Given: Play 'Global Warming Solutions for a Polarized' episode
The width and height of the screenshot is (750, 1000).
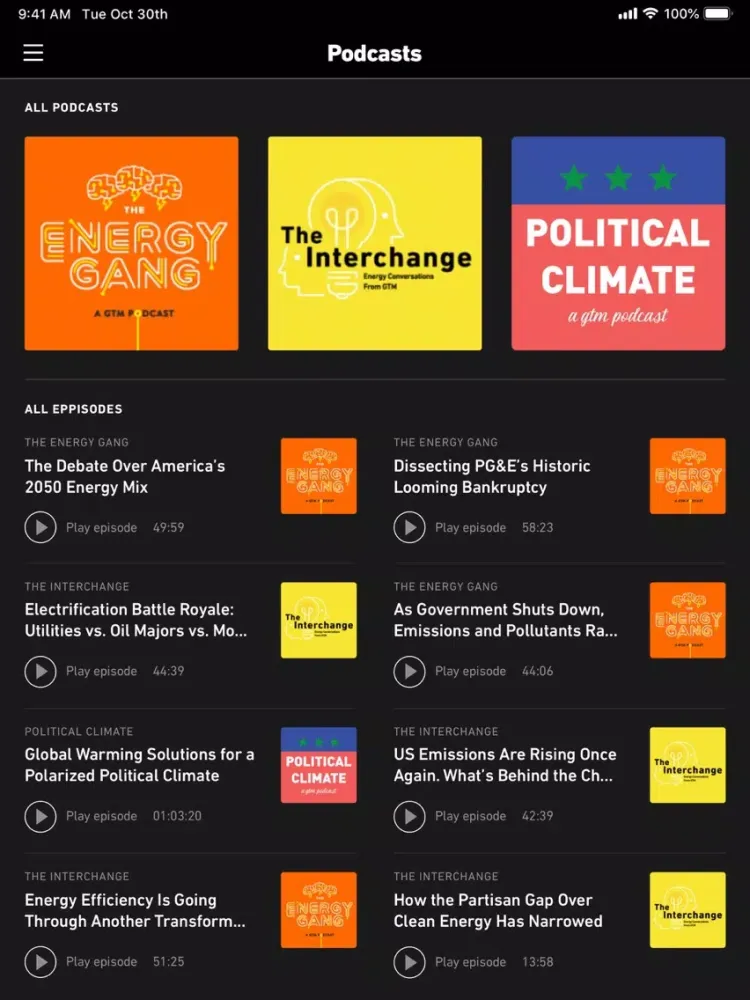Looking at the screenshot, I should (40, 816).
